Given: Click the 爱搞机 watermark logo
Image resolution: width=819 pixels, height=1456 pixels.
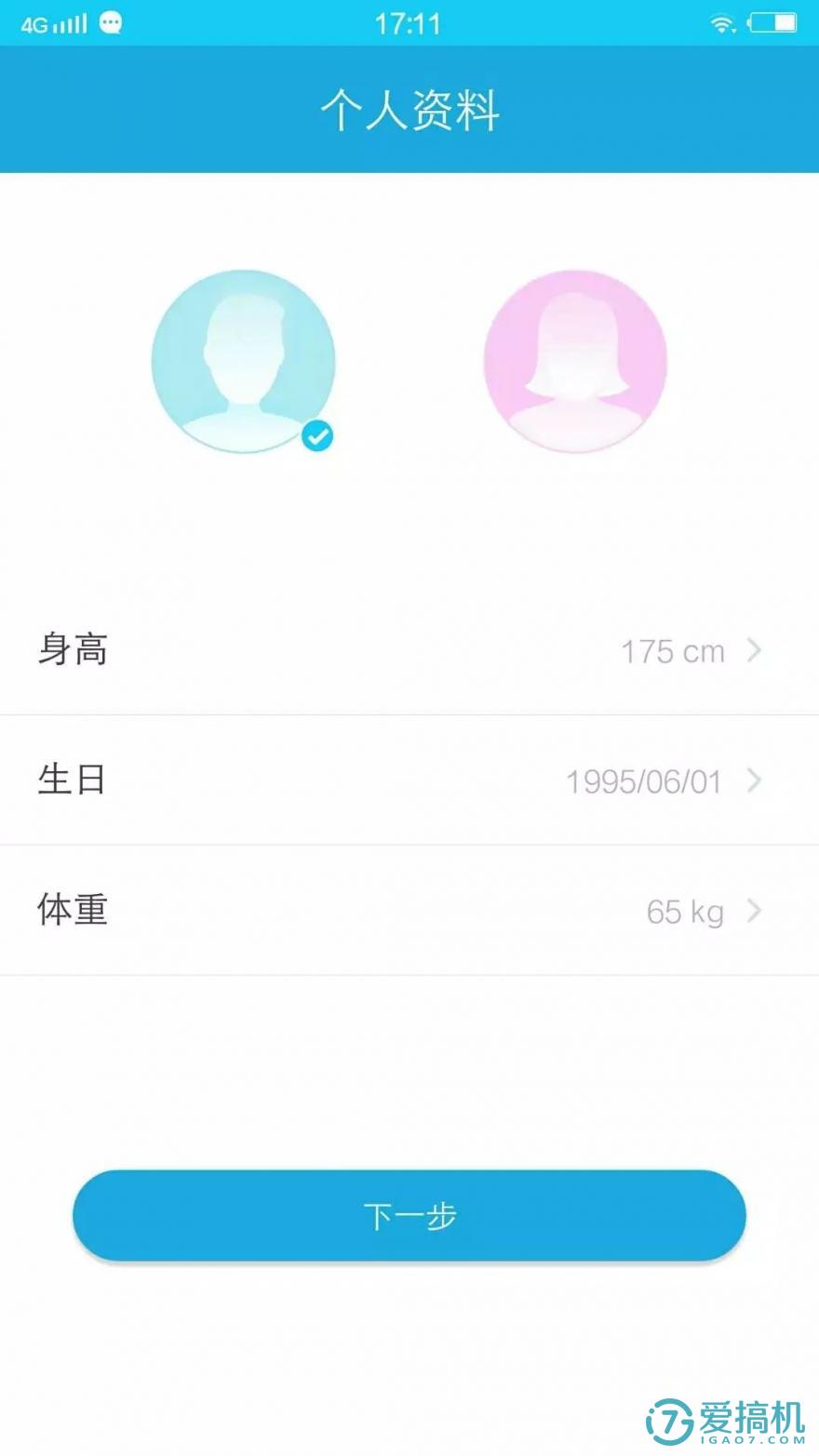Looking at the screenshot, I should point(726,1415).
